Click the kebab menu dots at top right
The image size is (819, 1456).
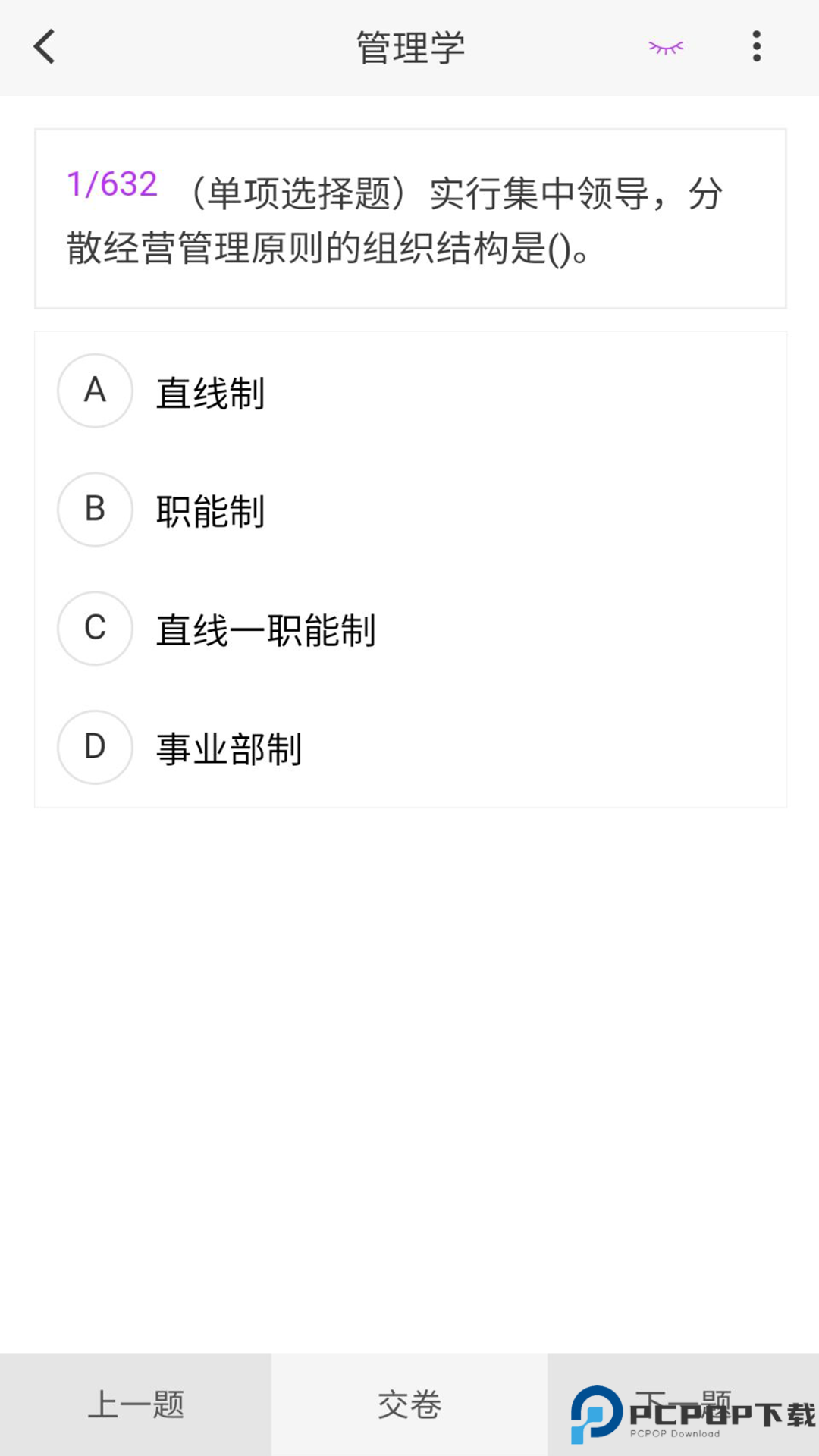click(756, 47)
